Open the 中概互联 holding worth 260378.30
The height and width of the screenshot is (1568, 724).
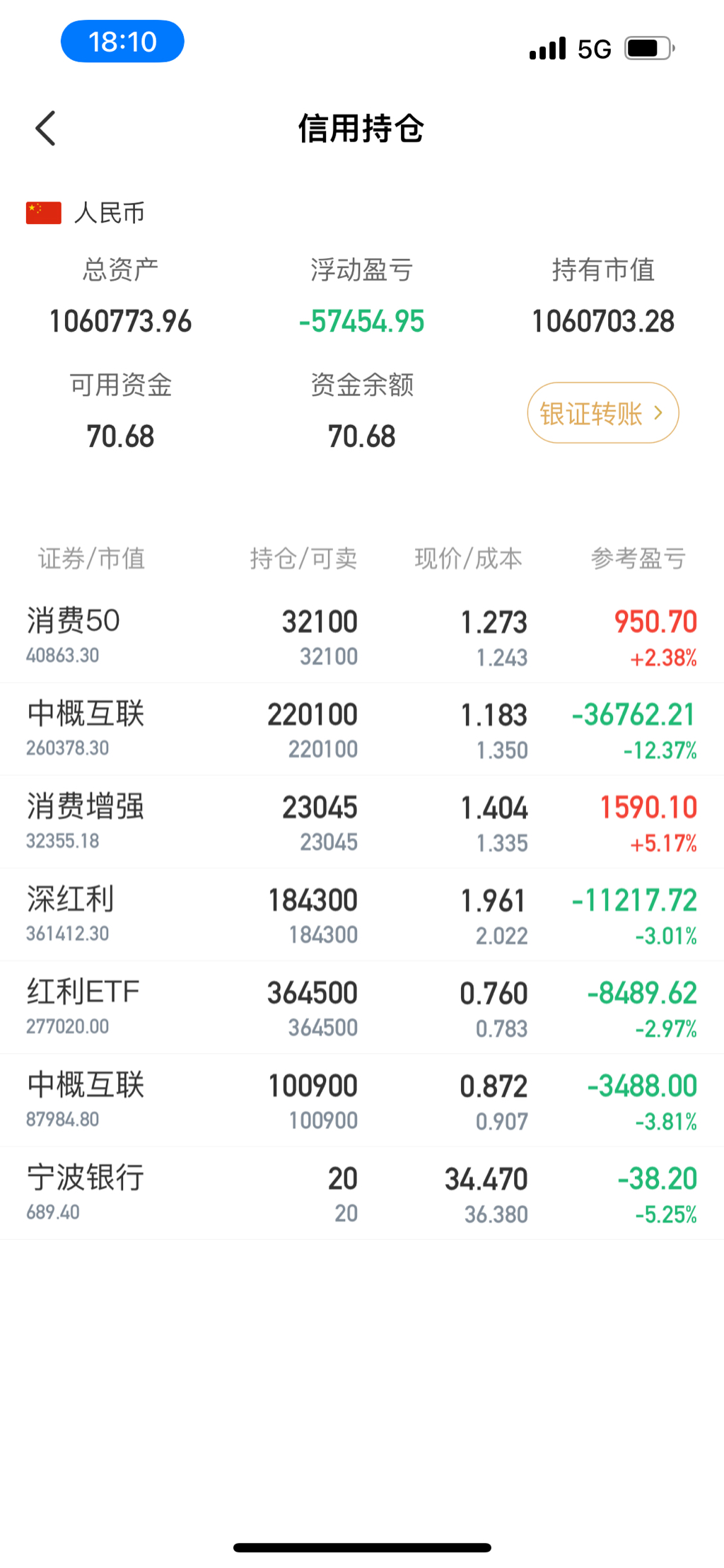point(362,730)
